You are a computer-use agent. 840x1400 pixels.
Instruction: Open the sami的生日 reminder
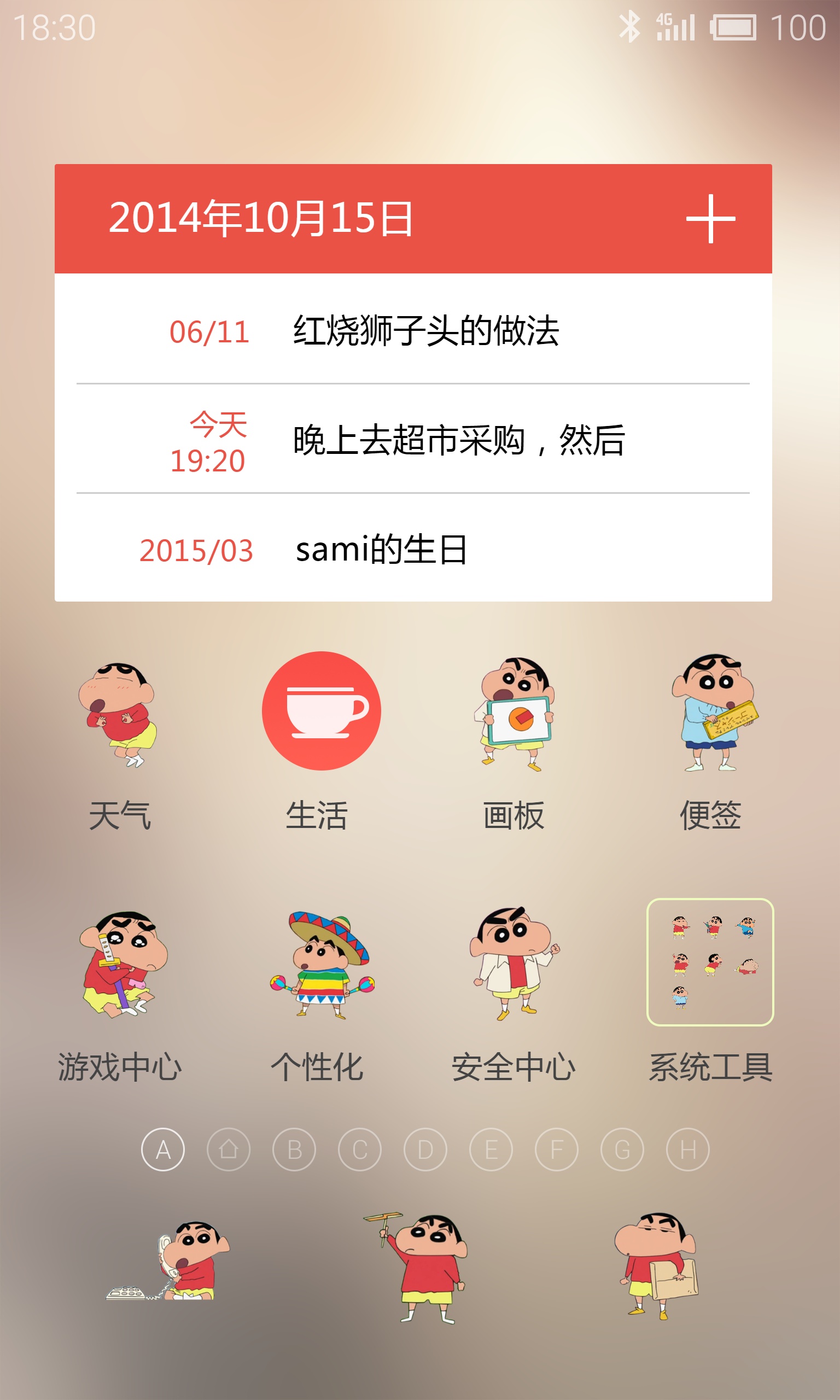click(x=413, y=549)
